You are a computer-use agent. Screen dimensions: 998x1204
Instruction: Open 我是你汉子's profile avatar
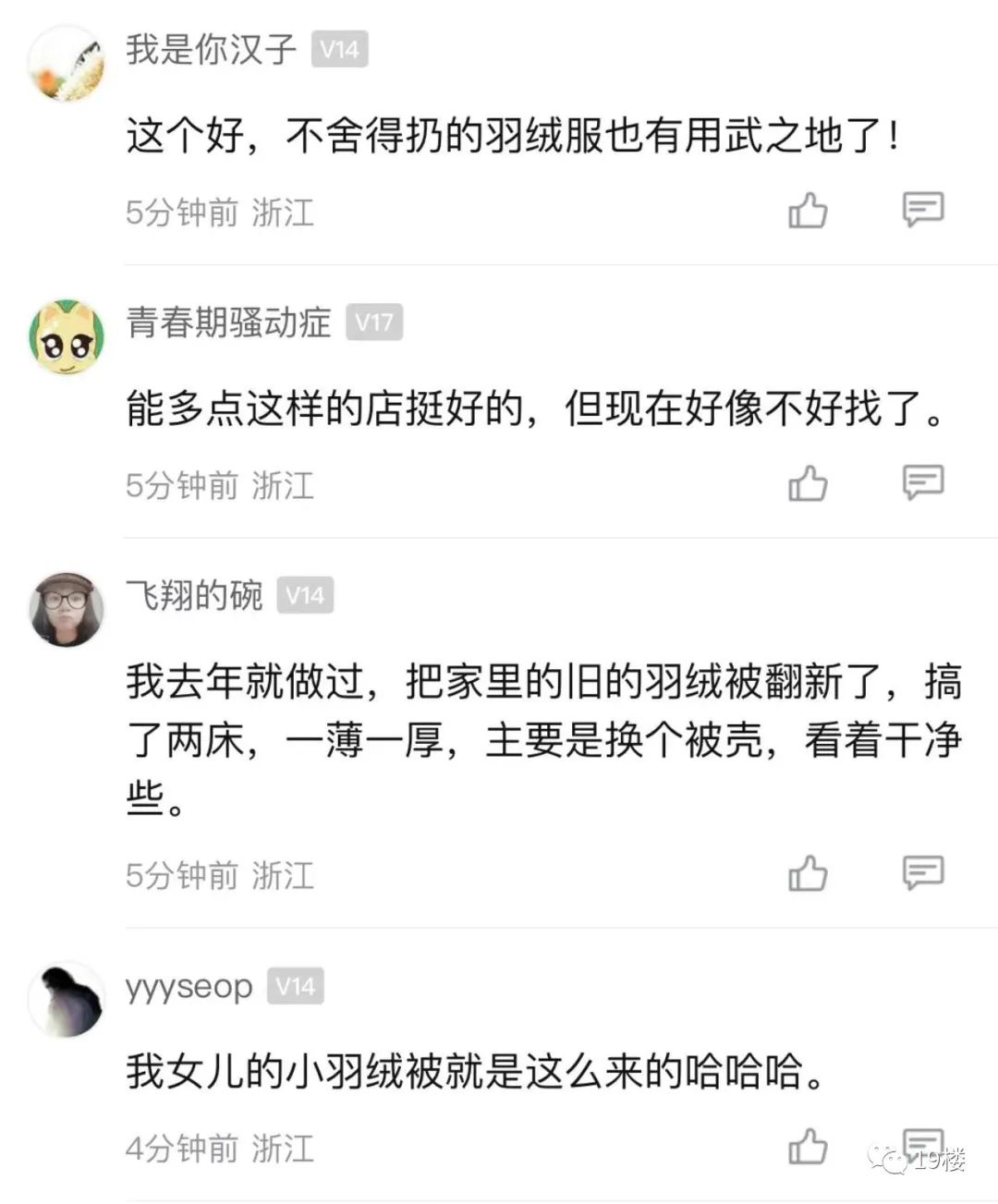[66, 62]
